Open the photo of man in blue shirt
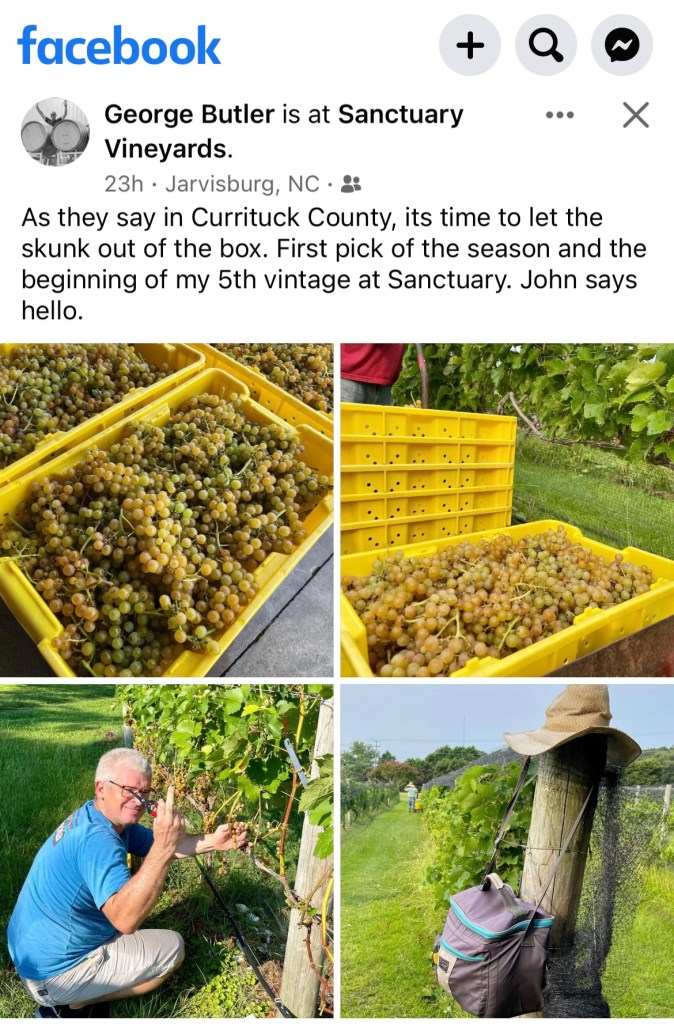Screen dimensions: 674x1024 (166, 850)
